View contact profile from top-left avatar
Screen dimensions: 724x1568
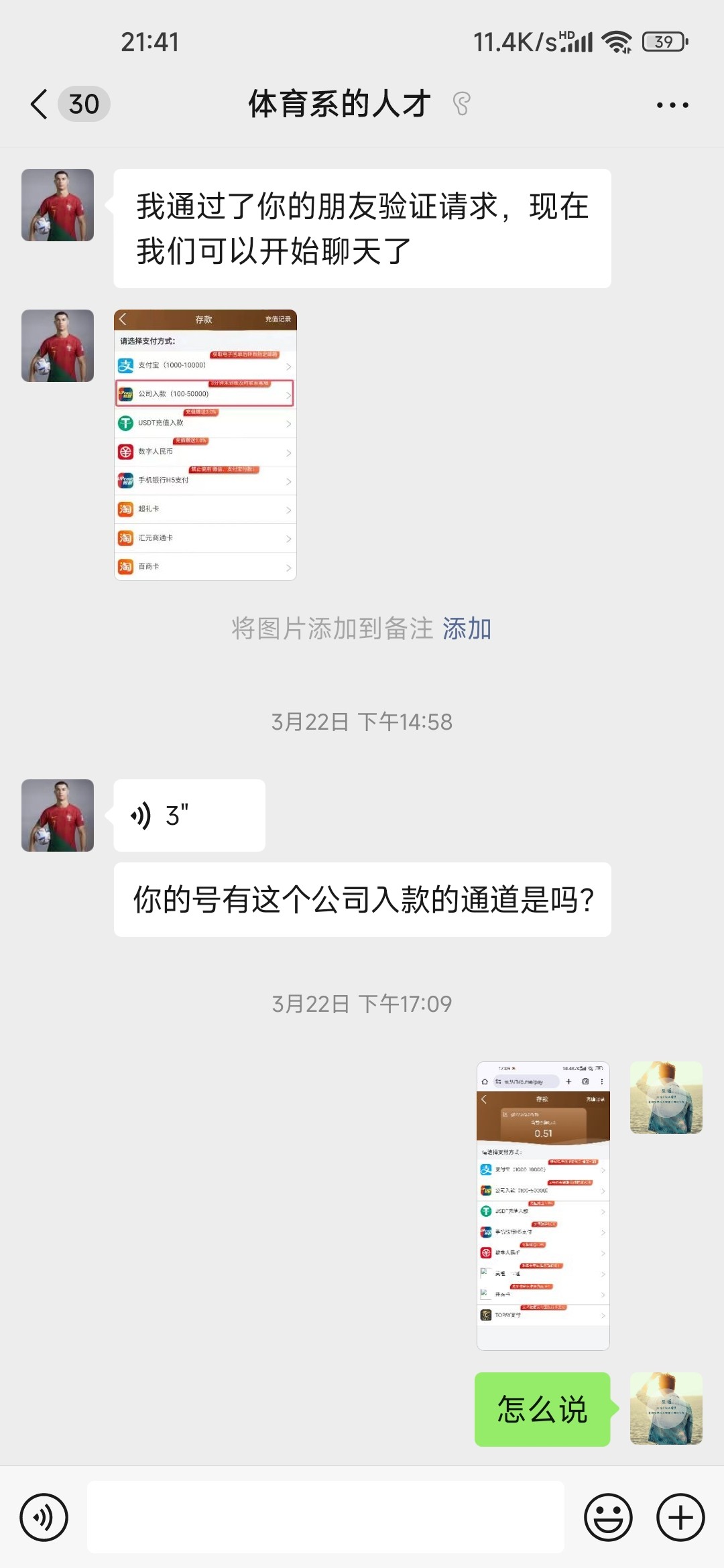[x=58, y=205]
